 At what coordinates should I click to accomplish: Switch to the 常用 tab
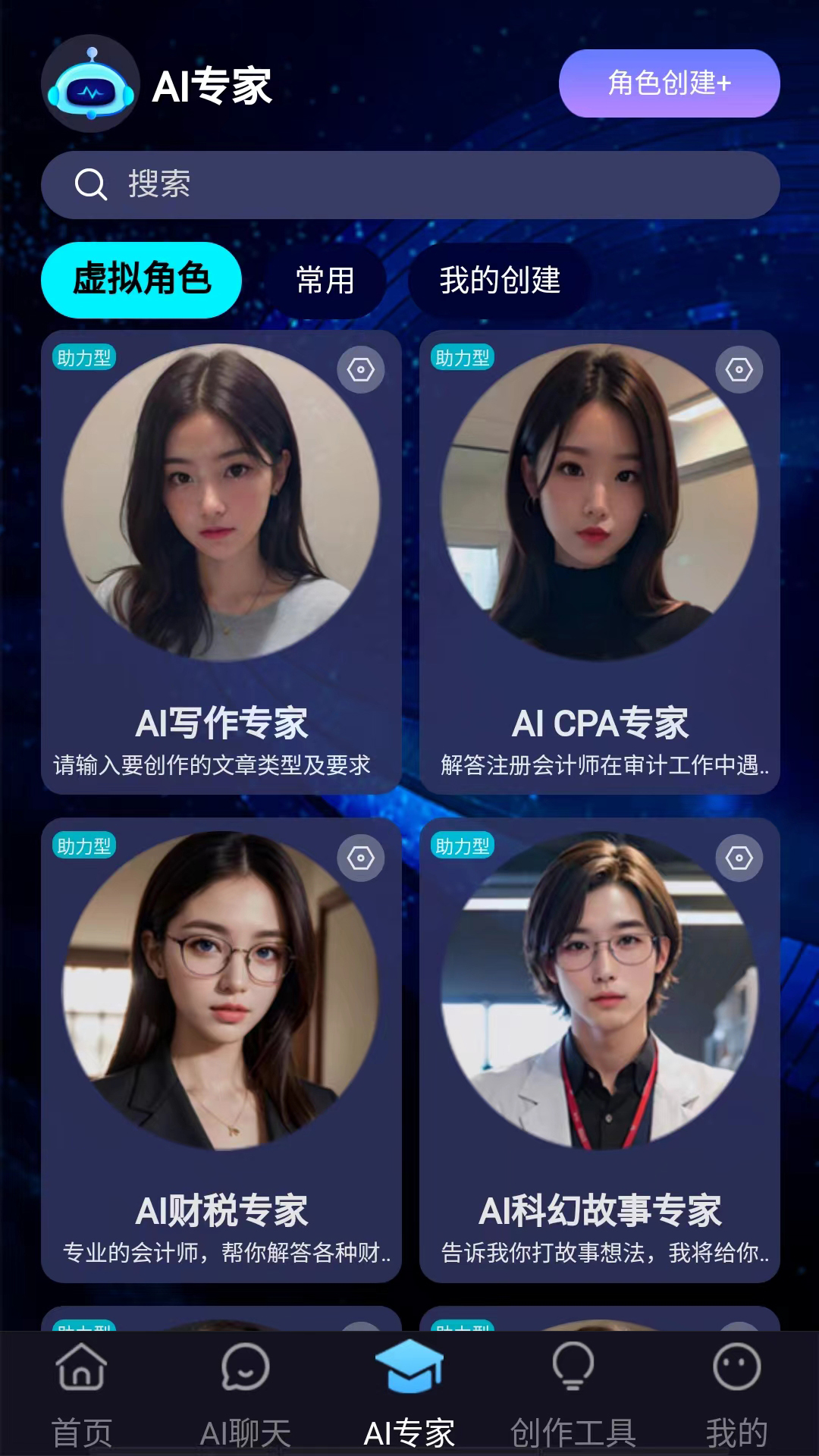coord(325,280)
